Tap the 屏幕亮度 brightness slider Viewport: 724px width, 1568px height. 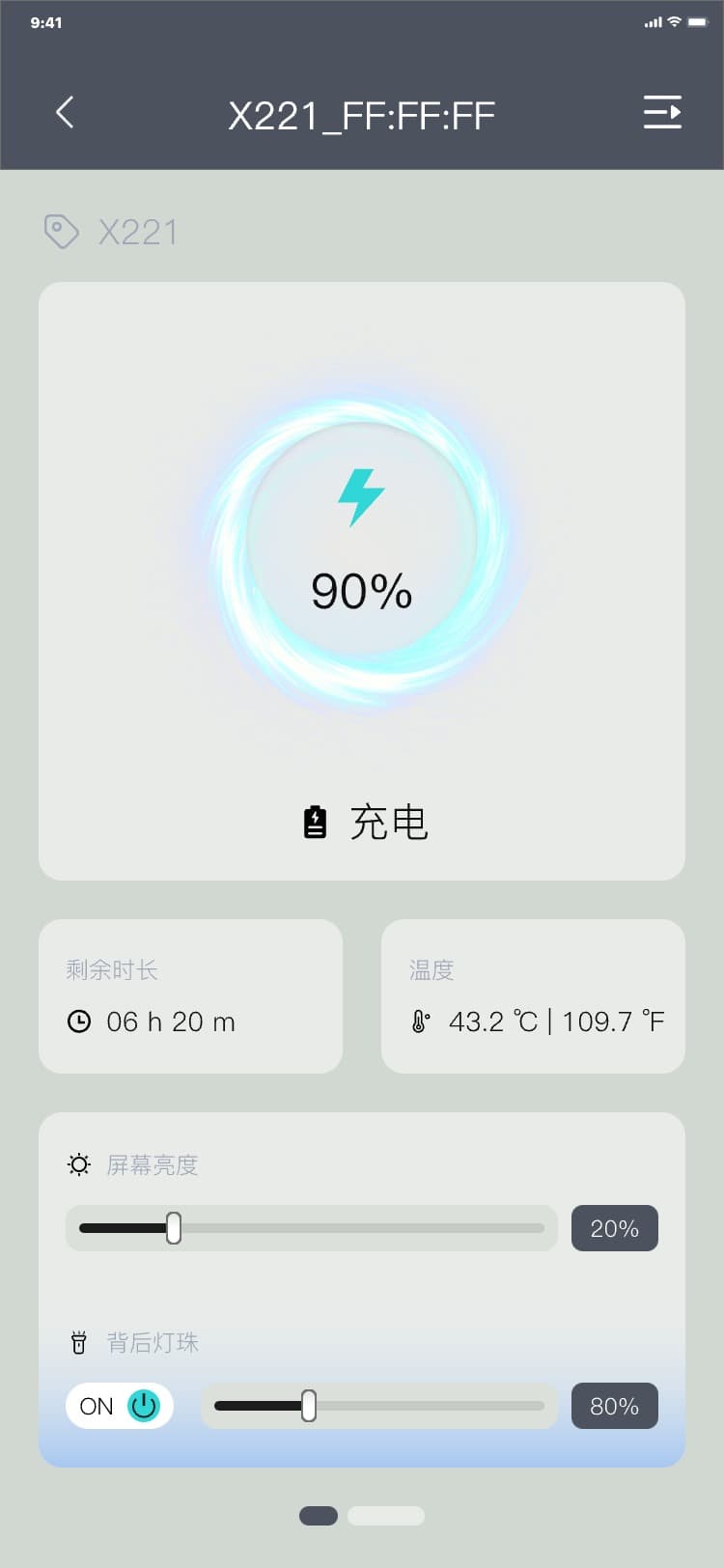pos(311,1228)
